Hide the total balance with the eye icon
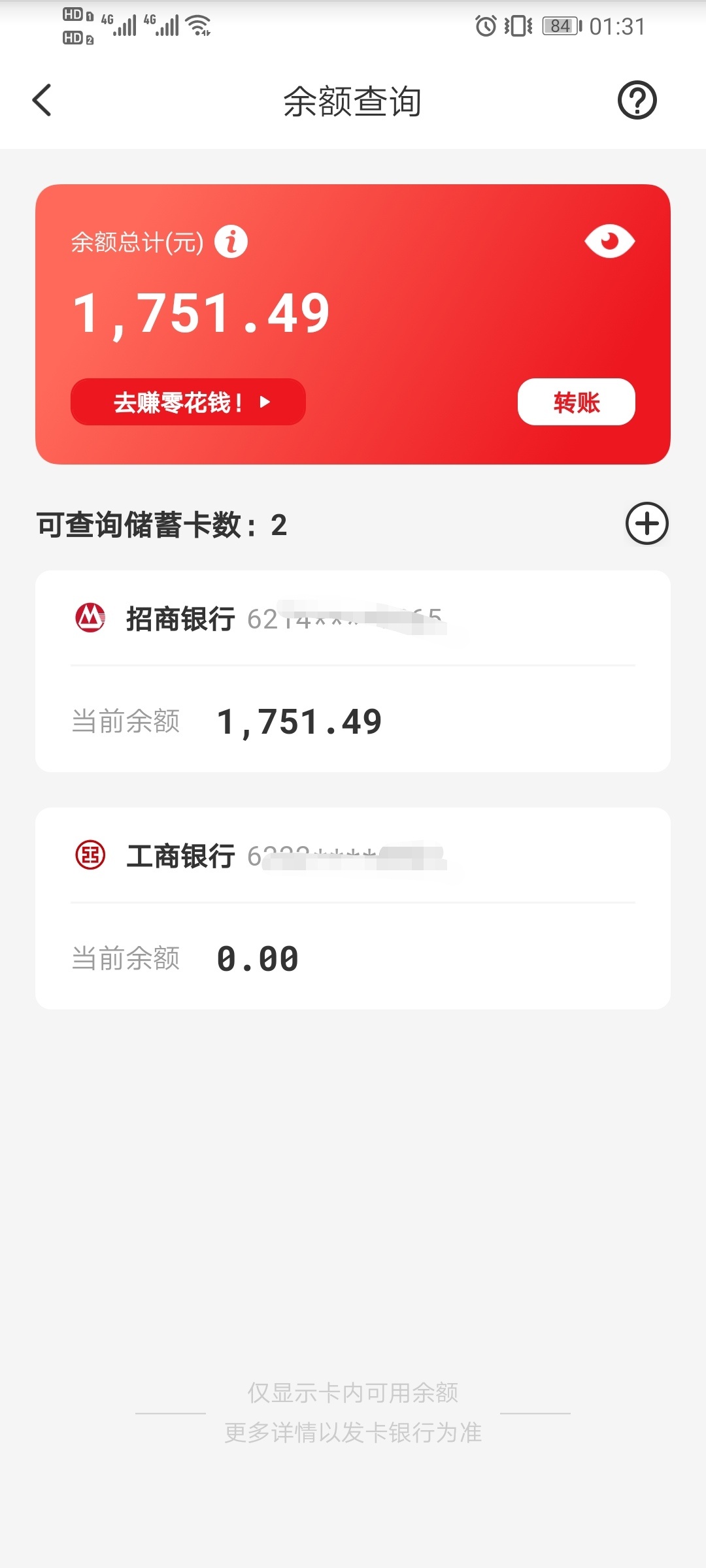Viewport: 706px width, 1568px height. (609, 241)
